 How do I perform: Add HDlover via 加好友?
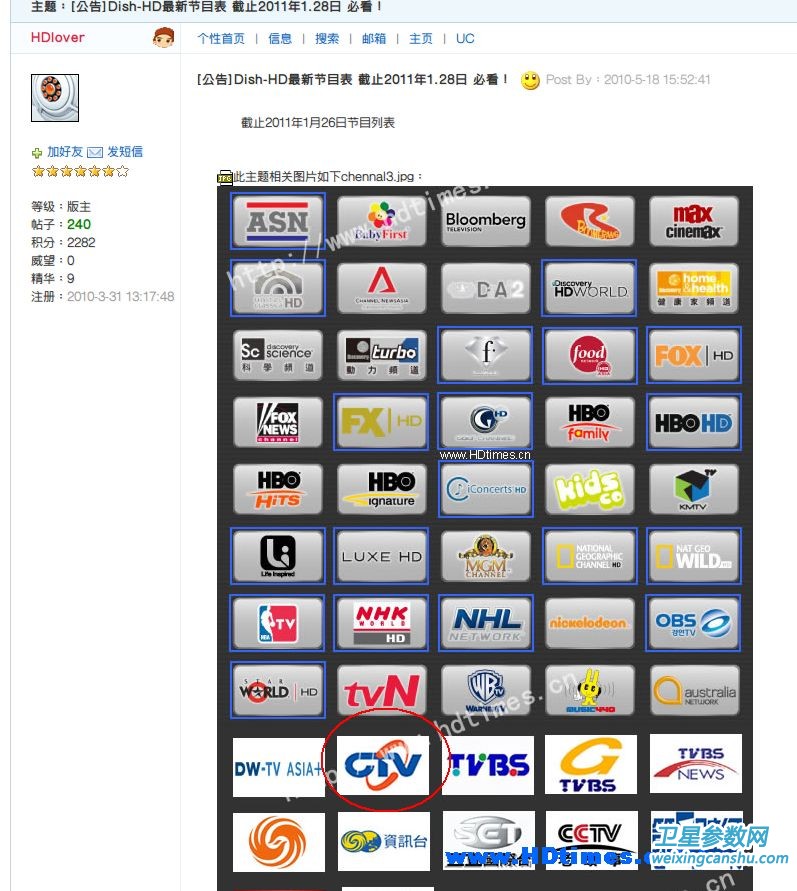[64, 152]
